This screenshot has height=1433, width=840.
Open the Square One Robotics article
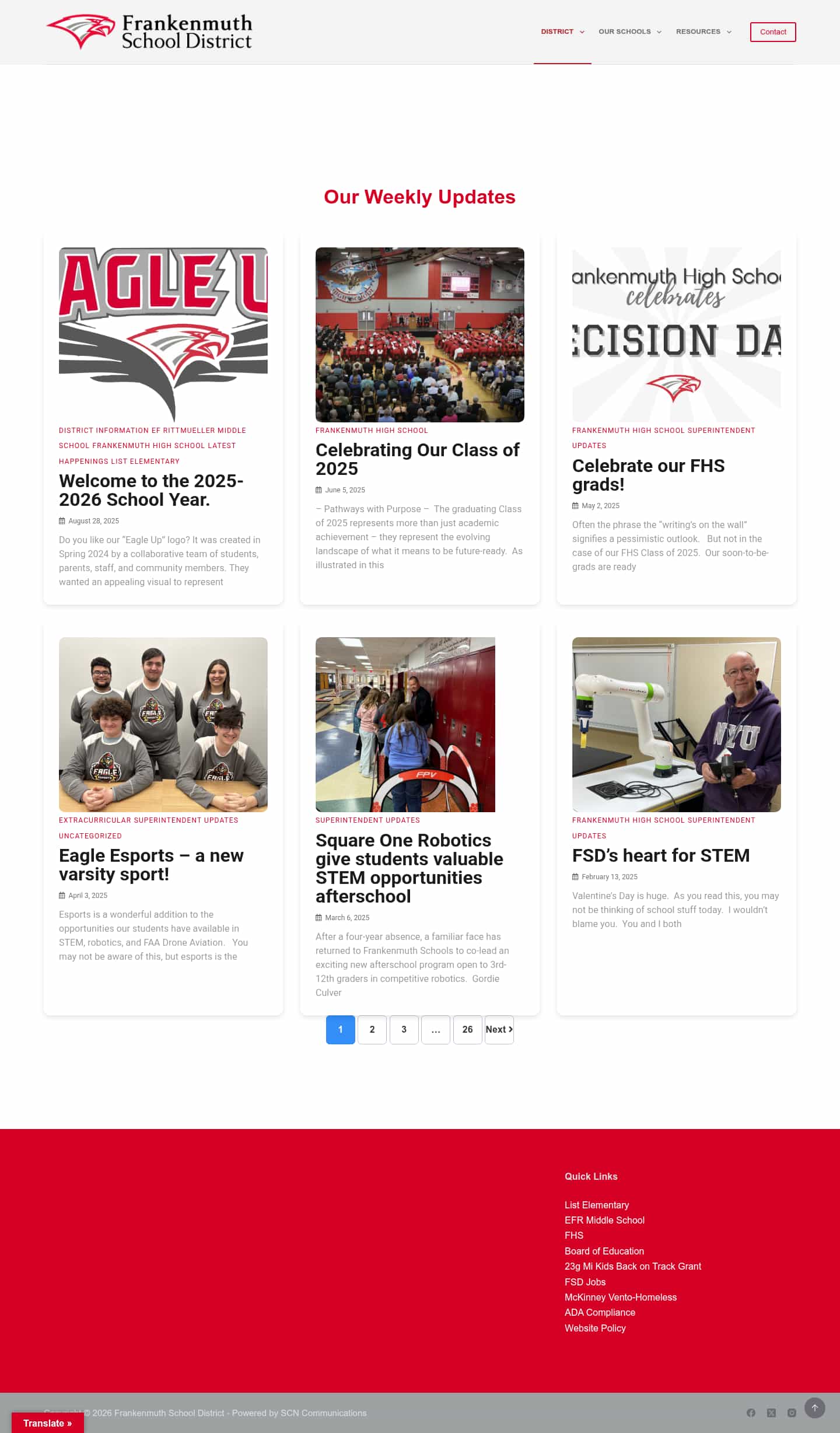tap(409, 868)
